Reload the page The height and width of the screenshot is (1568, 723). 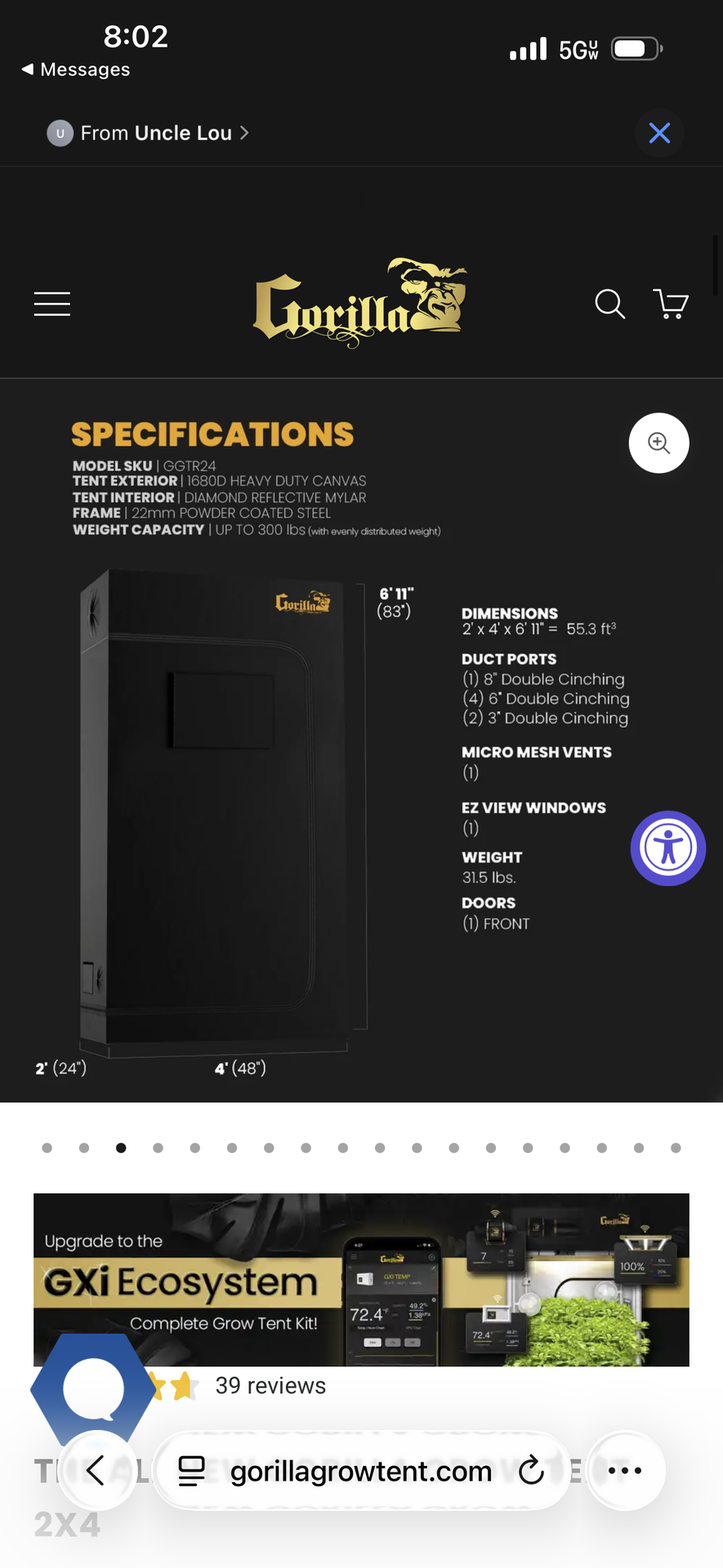[x=531, y=1471]
